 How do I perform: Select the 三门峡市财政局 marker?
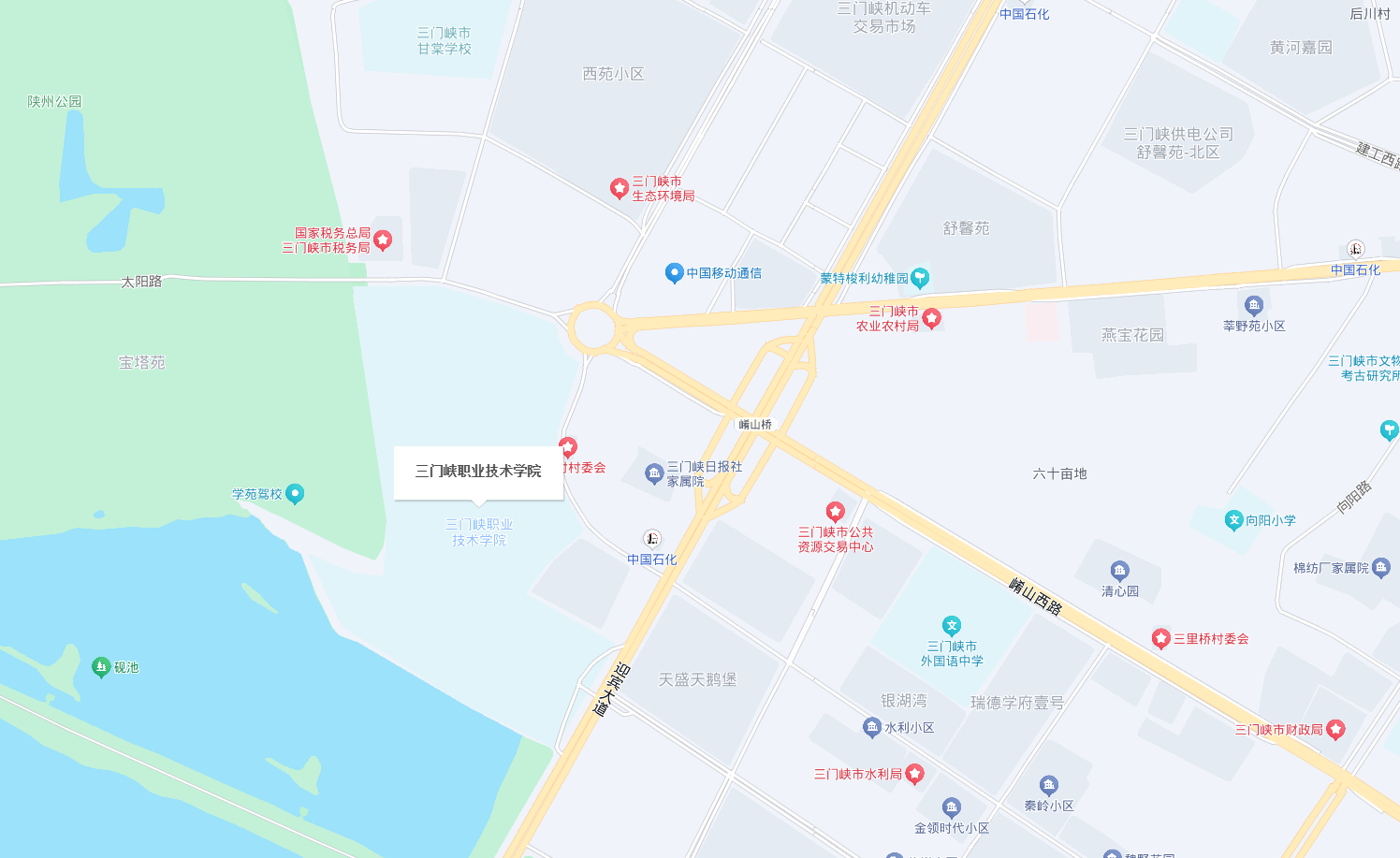click(1335, 729)
